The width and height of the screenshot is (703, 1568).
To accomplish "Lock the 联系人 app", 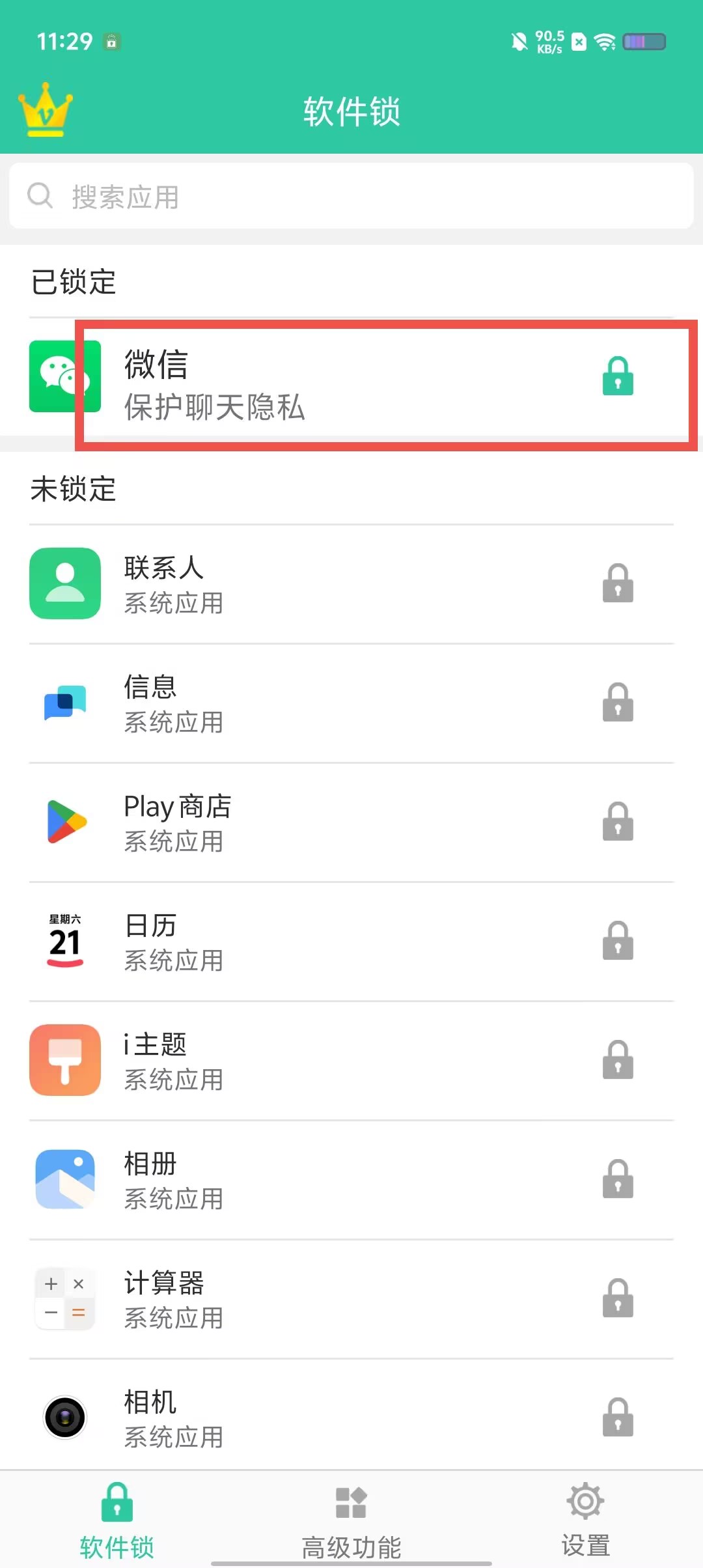I will 617,583.
